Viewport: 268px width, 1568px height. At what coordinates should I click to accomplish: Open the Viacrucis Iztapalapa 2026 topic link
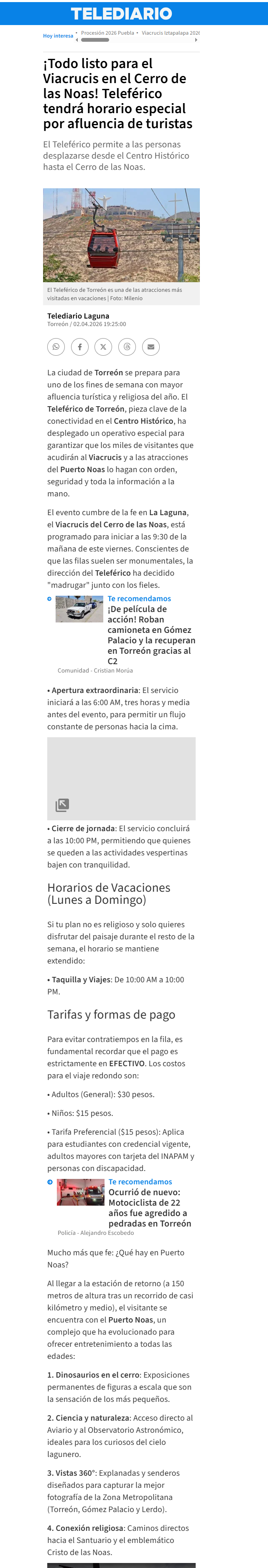click(x=171, y=33)
